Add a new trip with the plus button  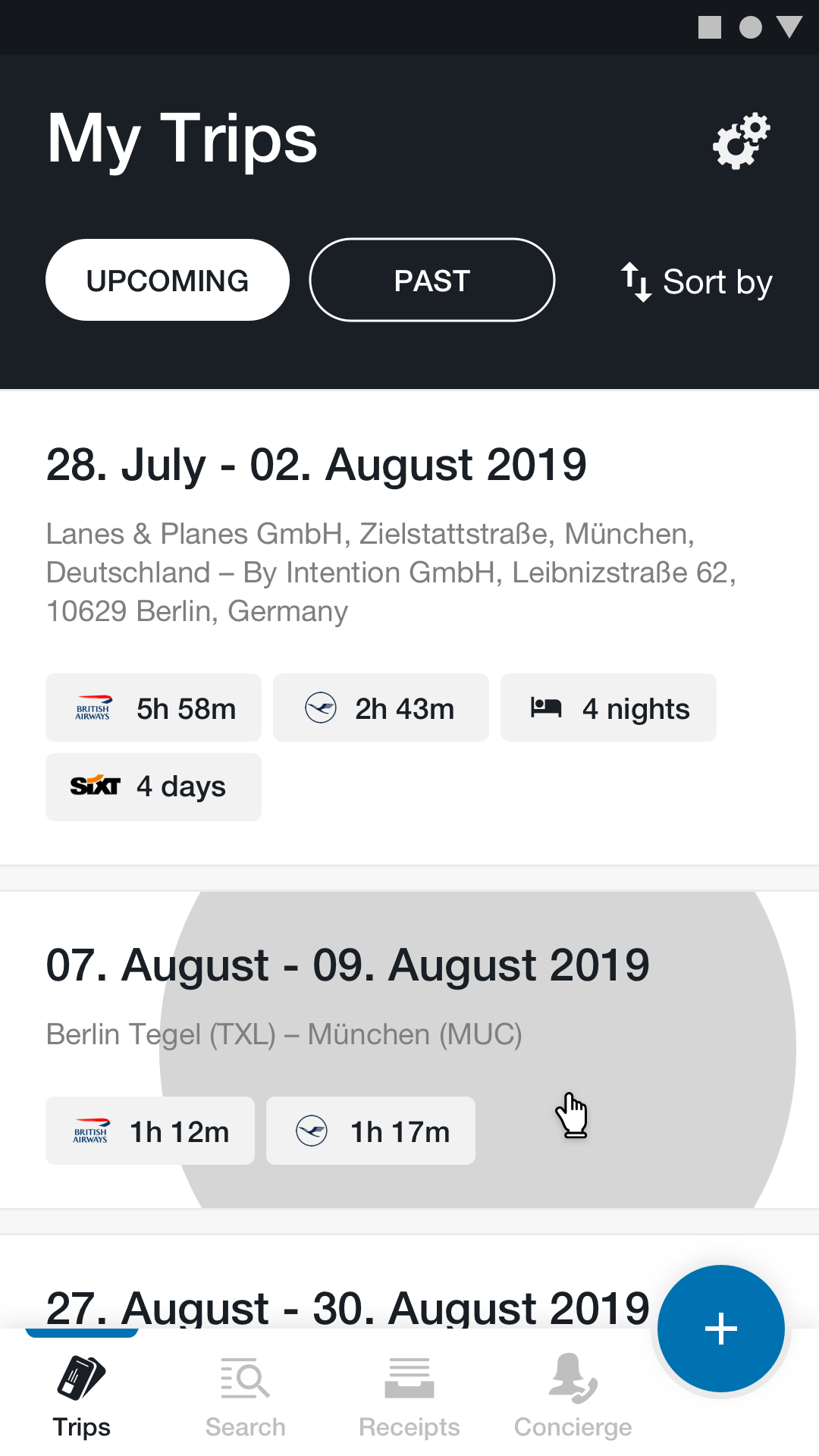click(x=720, y=1329)
